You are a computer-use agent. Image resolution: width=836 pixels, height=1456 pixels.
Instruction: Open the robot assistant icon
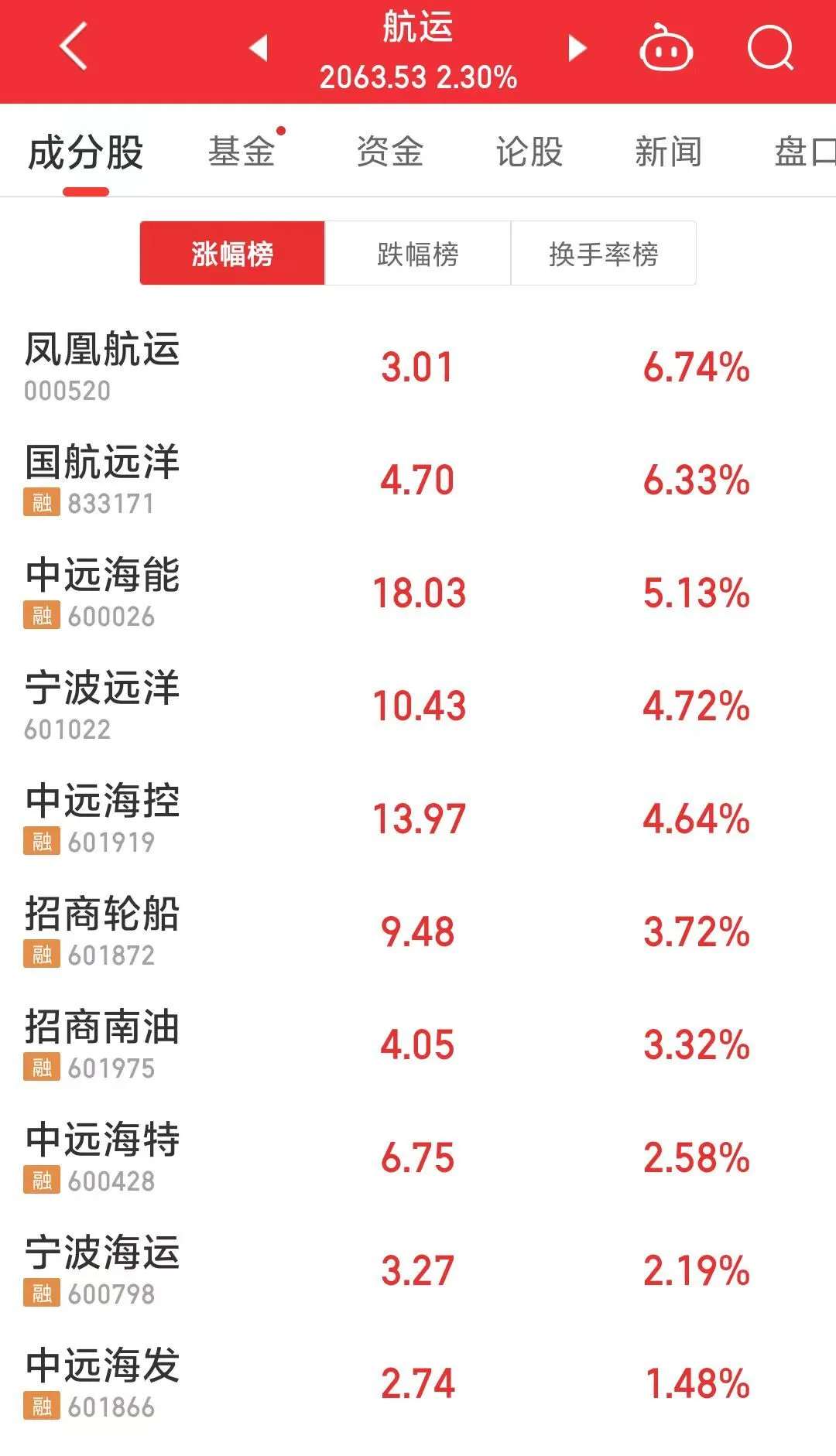coord(665,48)
